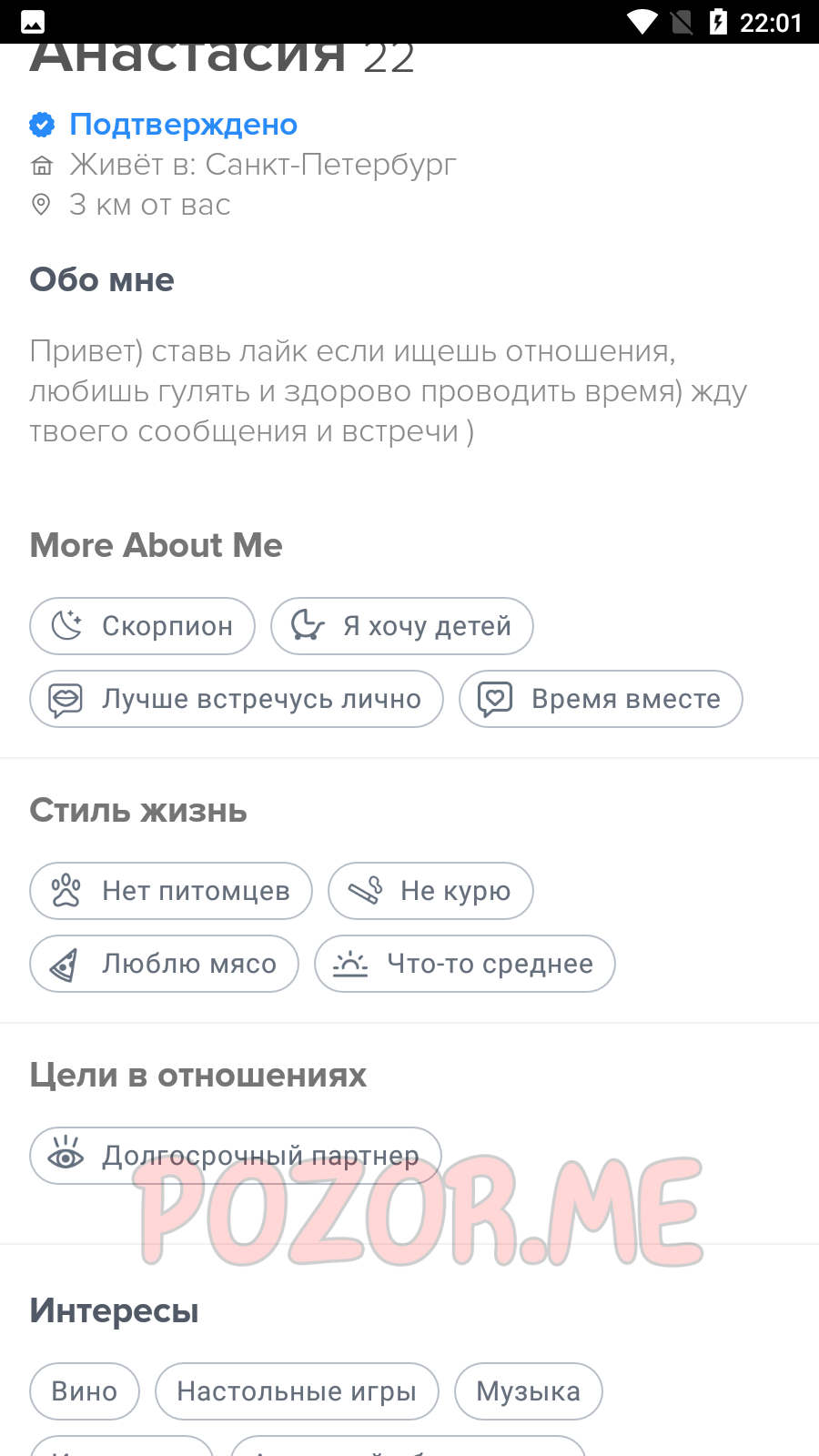Choose the Люблю мясо chip
Viewport: 819px width, 1456px height.
tap(164, 964)
